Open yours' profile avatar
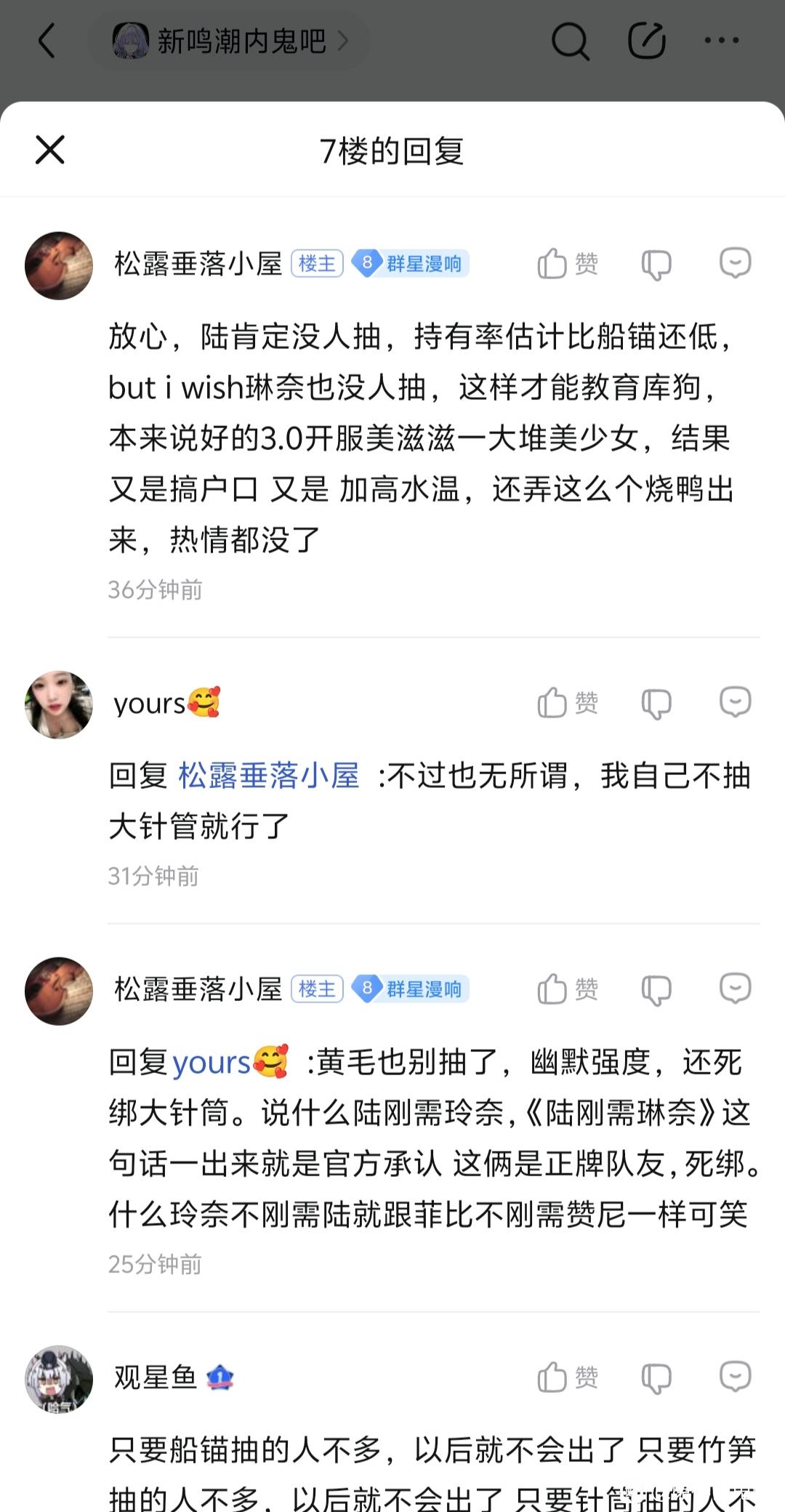Viewport: 785px width, 1512px height. (59, 704)
